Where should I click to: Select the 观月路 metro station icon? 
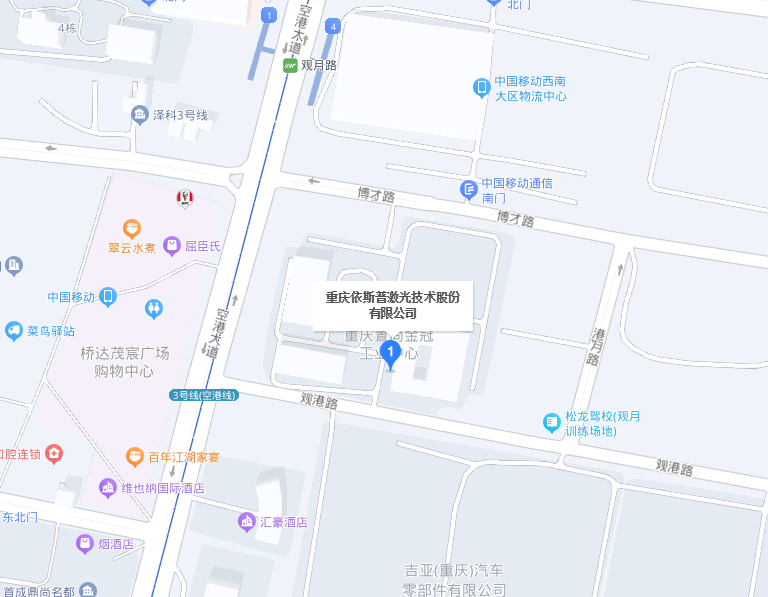click(290, 65)
